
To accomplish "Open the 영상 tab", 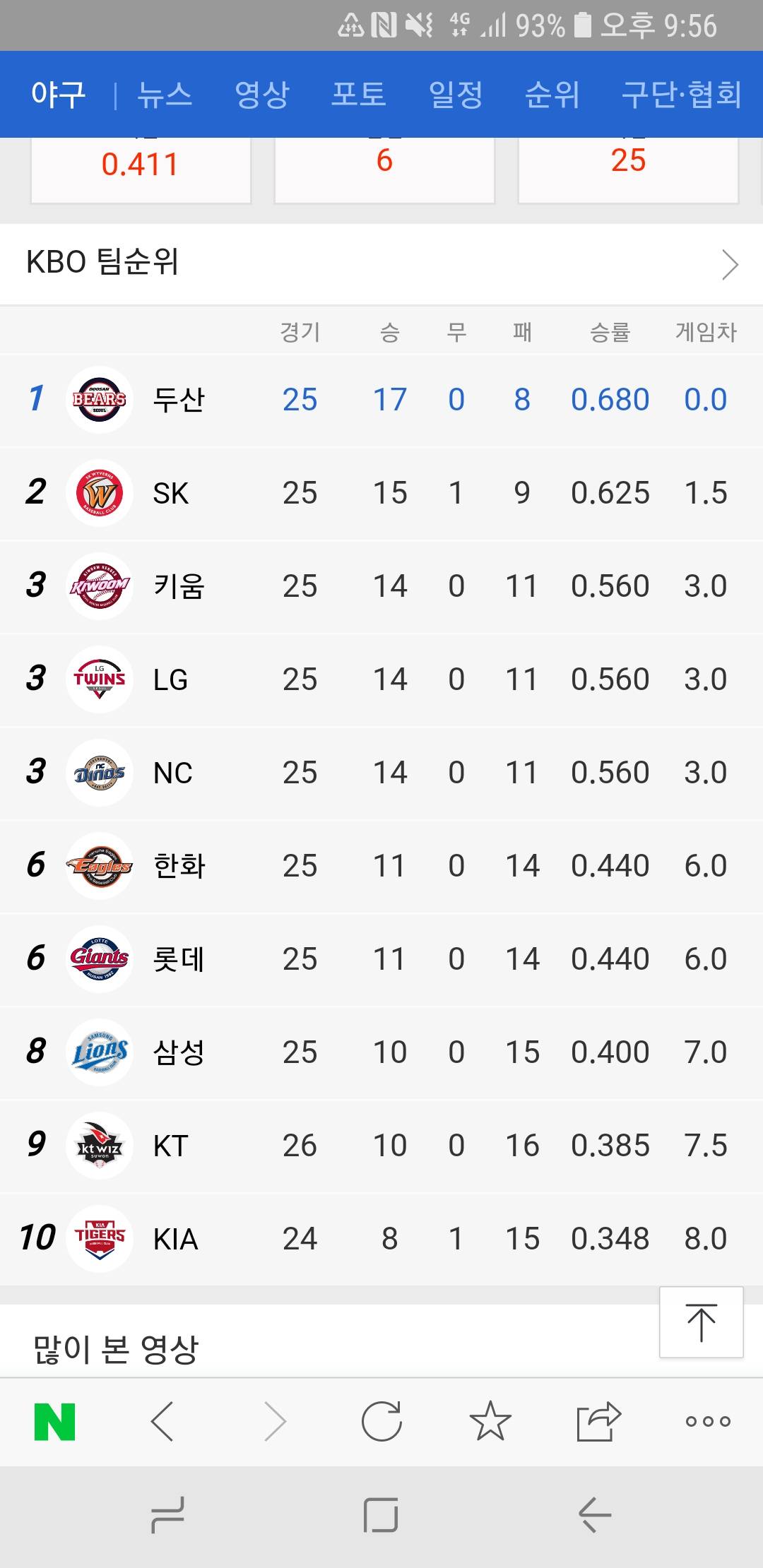I will click(262, 95).
